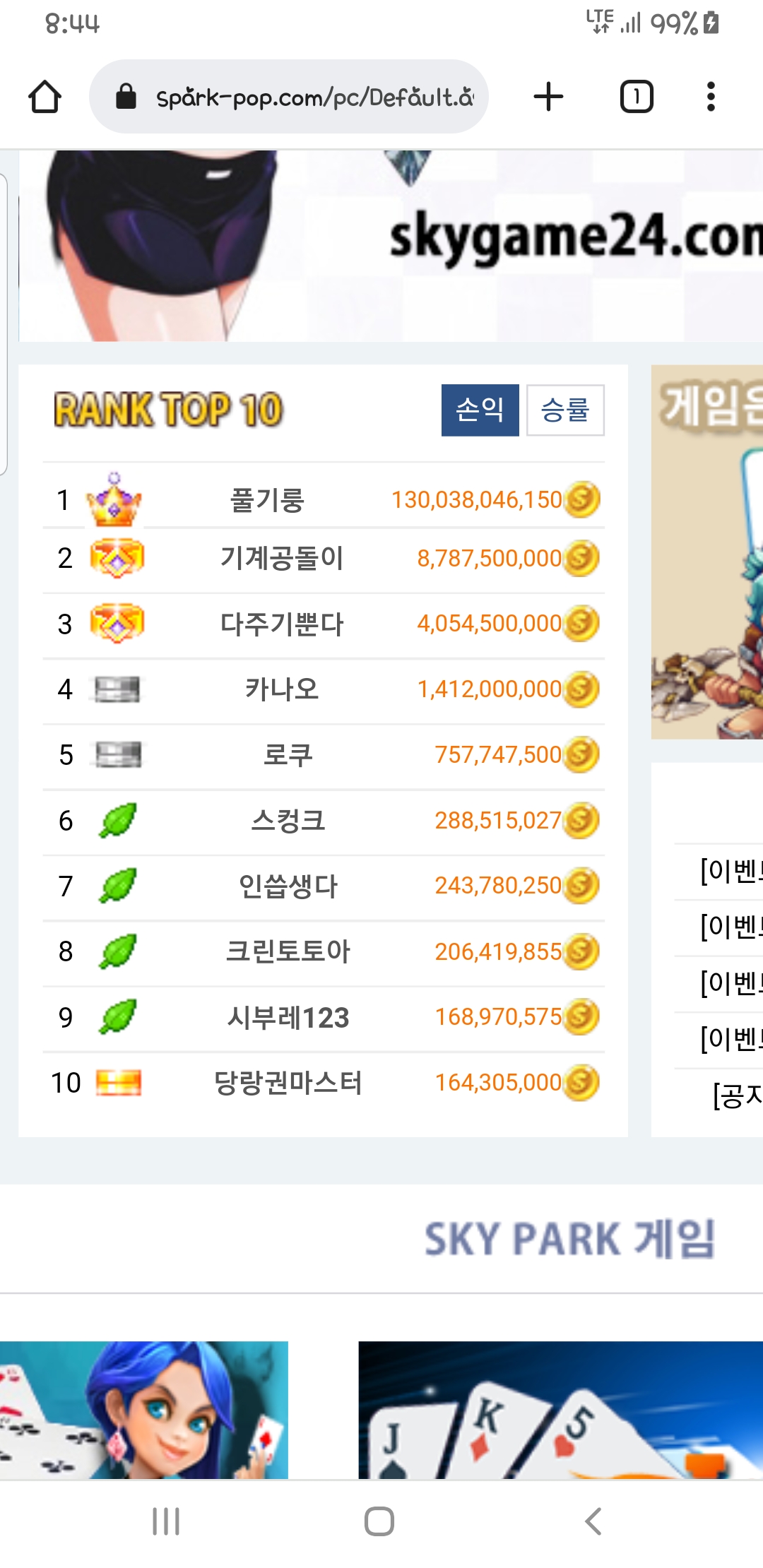The width and height of the screenshot is (763, 1568).
Task: Open the 게임 side banner
Action: tap(706, 552)
